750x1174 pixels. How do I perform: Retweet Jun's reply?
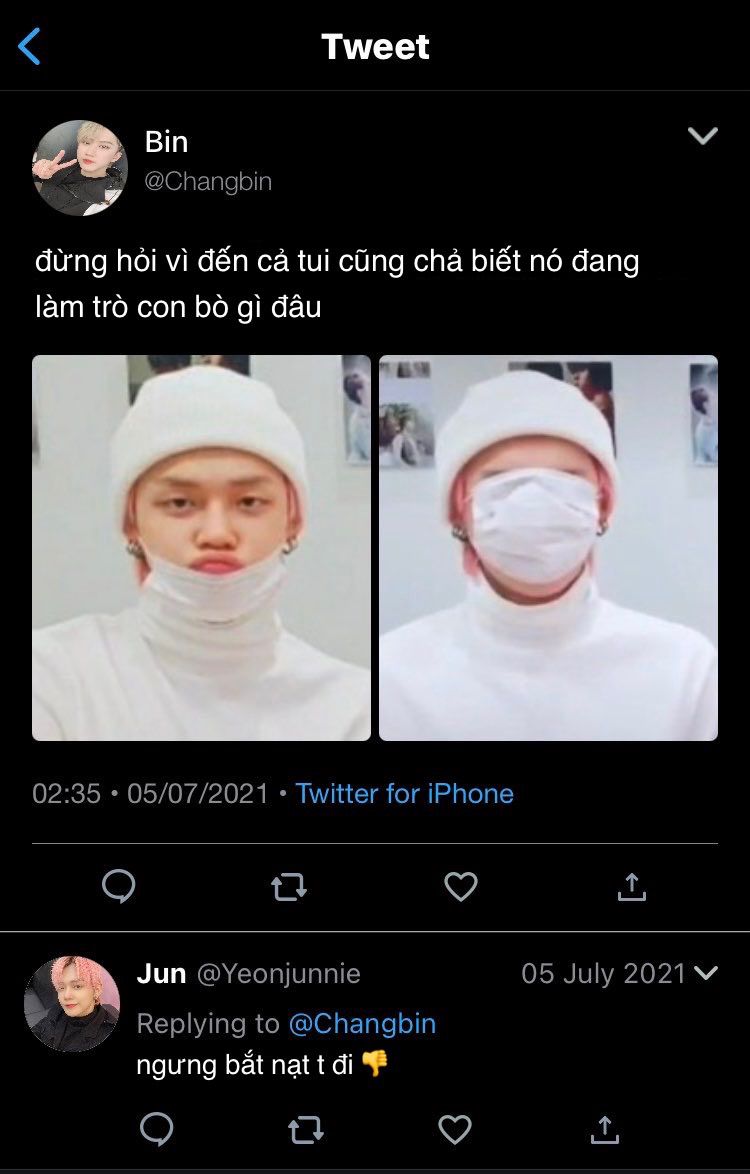click(x=305, y=1130)
